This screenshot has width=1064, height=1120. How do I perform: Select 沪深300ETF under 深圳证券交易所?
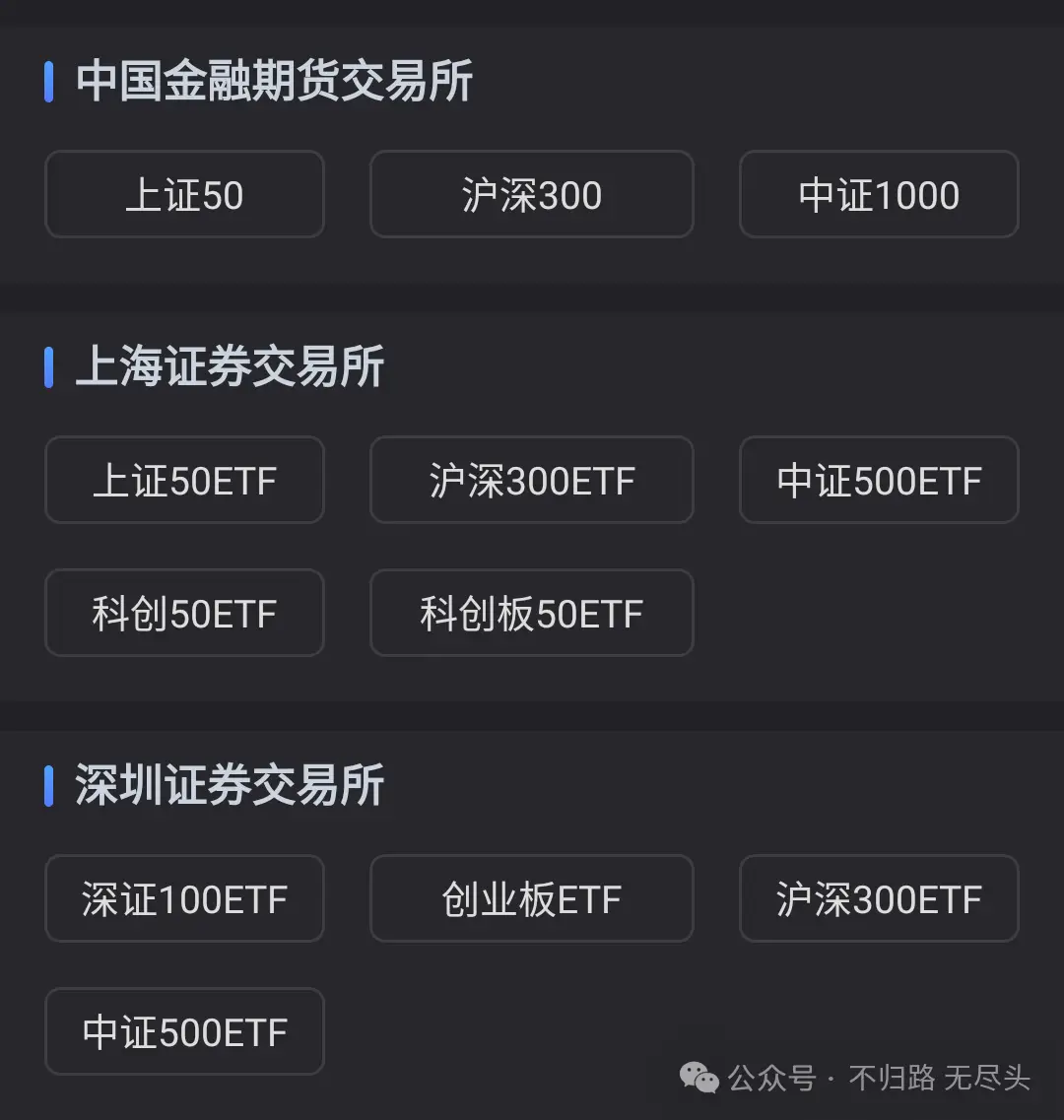coord(878,898)
